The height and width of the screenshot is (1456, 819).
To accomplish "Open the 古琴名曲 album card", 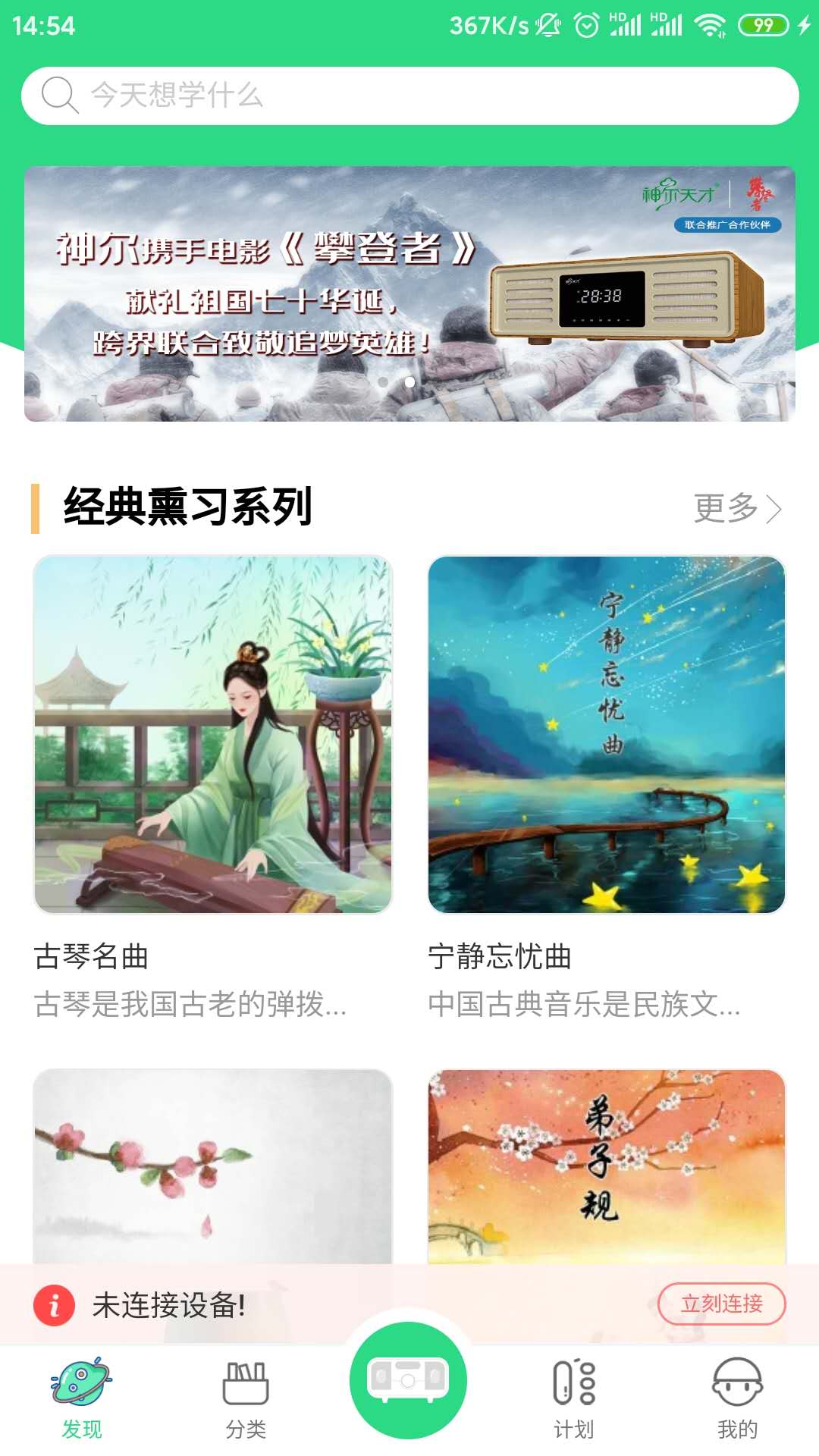I will point(213,734).
